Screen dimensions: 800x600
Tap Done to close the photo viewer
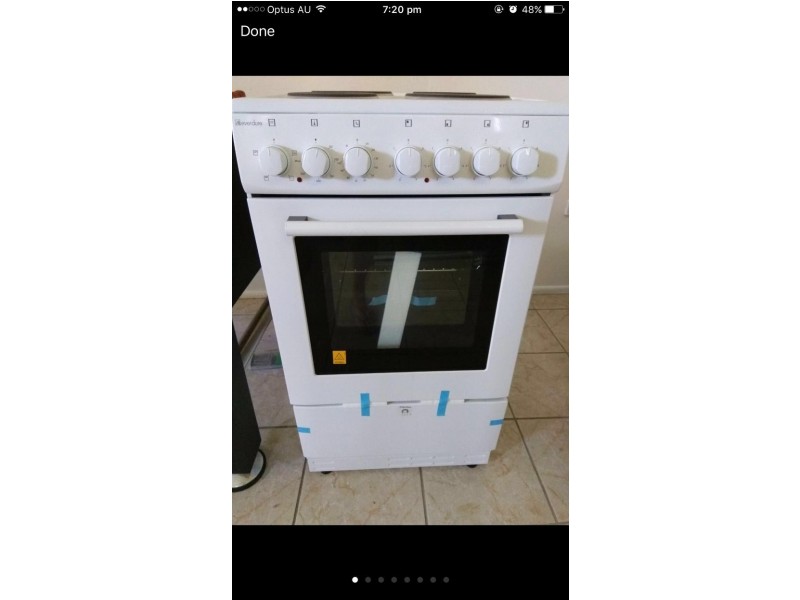point(257,31)
